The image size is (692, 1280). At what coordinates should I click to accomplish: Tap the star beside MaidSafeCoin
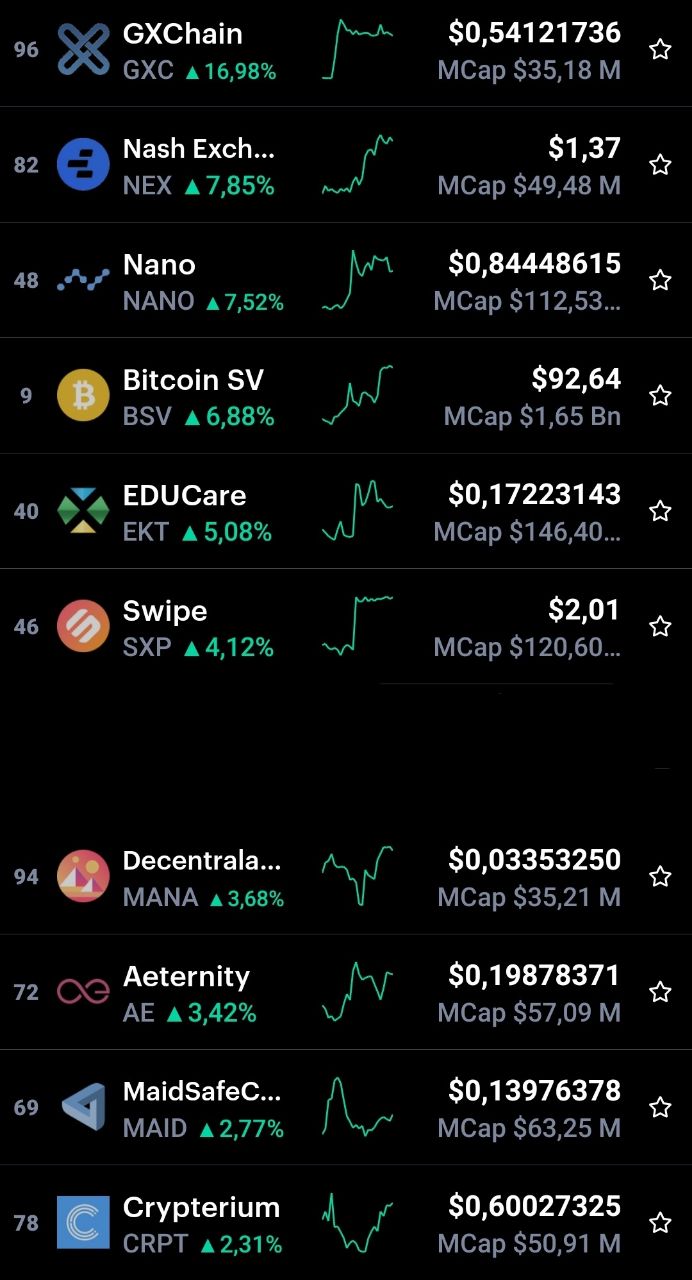click(x=660, y=1107)
